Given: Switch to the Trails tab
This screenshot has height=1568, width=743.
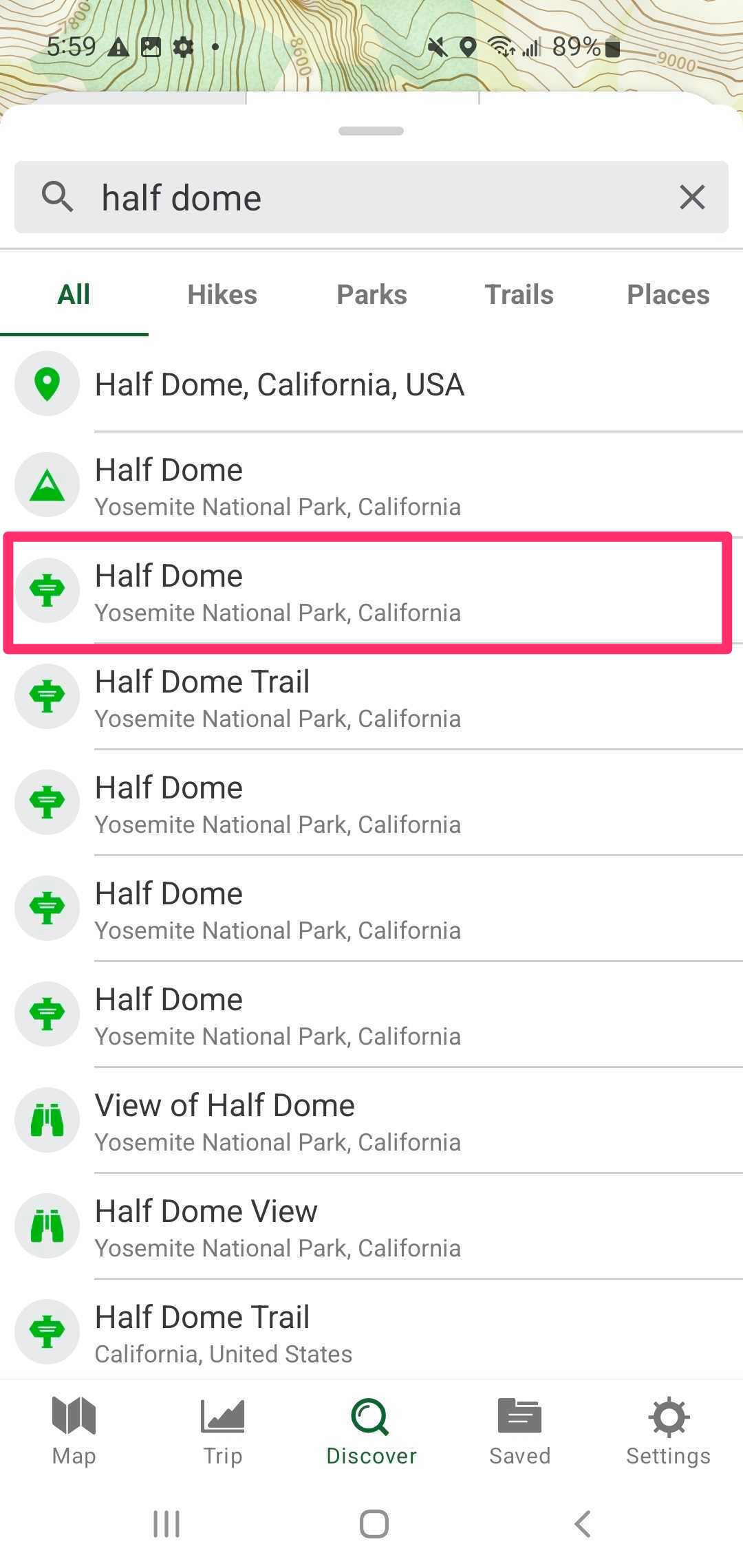Looking at the screenshot, I should [519, 294].
